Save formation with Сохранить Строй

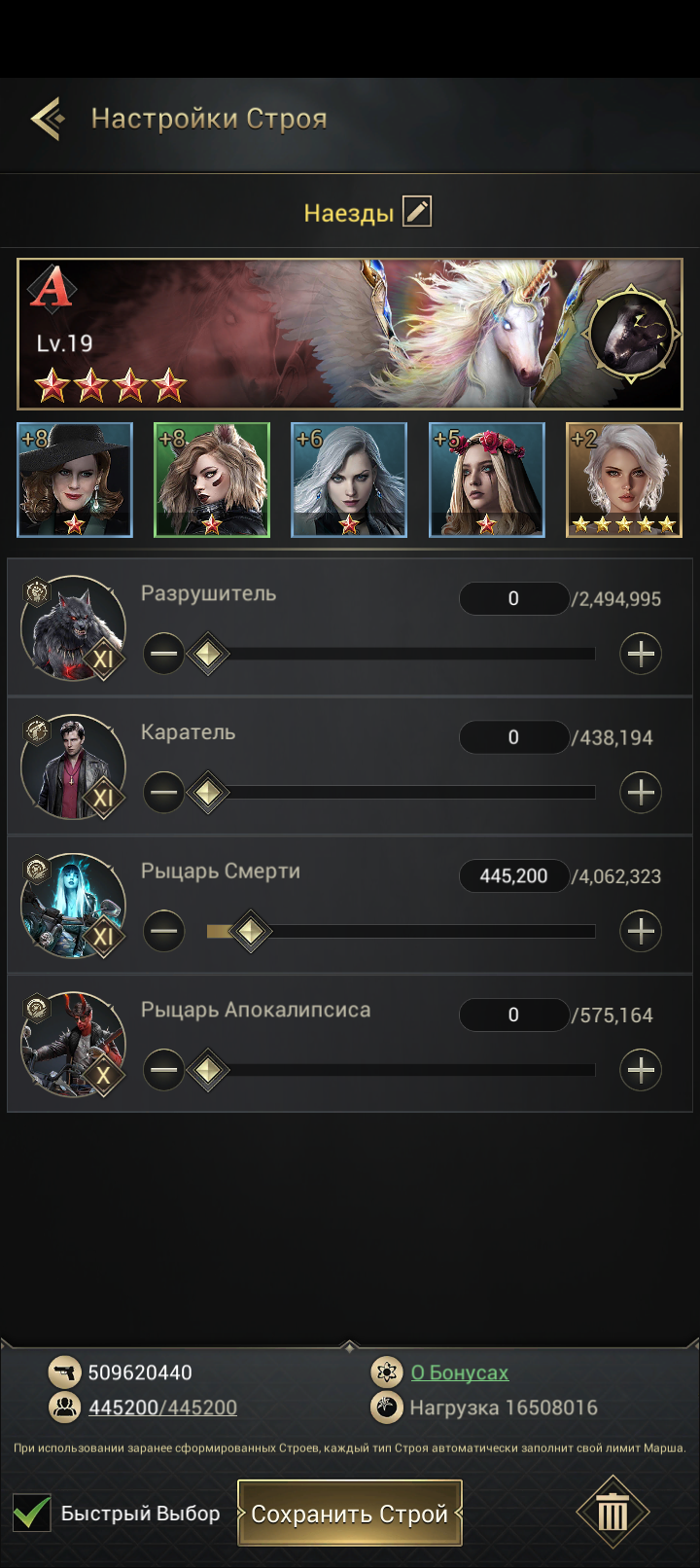(349, 1514)
